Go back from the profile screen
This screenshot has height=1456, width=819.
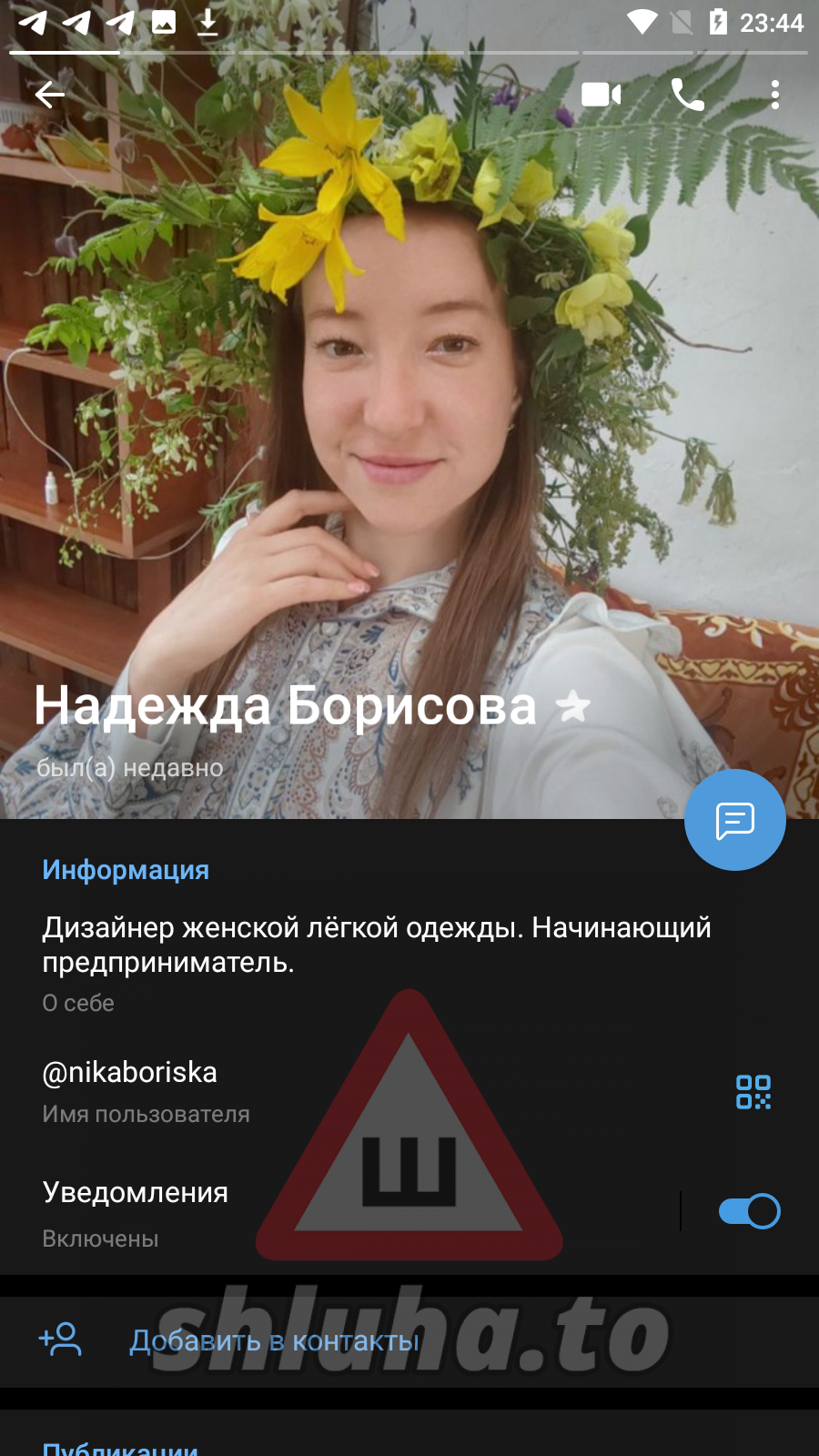point(50,94)
